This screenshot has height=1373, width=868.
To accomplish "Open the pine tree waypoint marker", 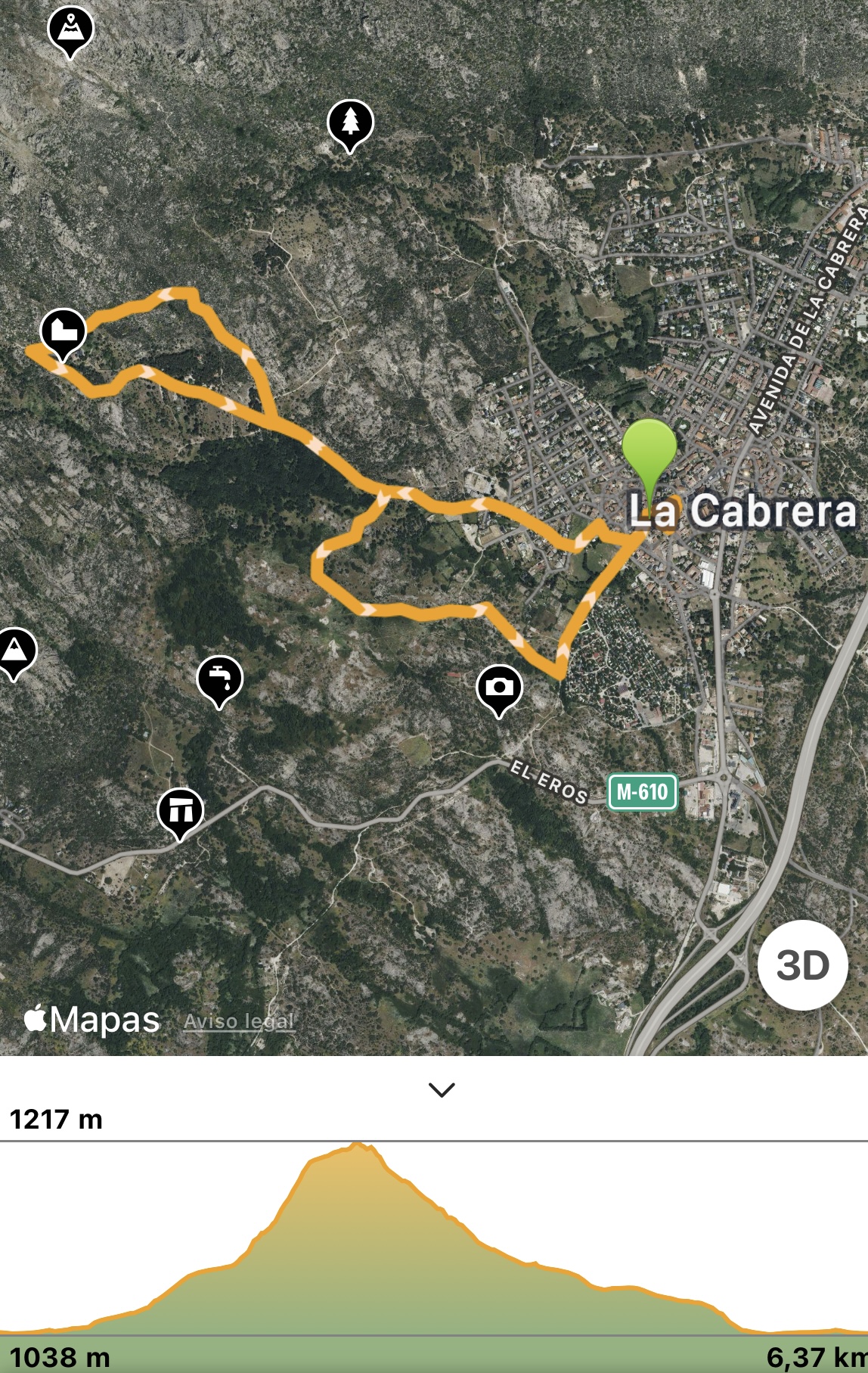I will coord(350,123).
